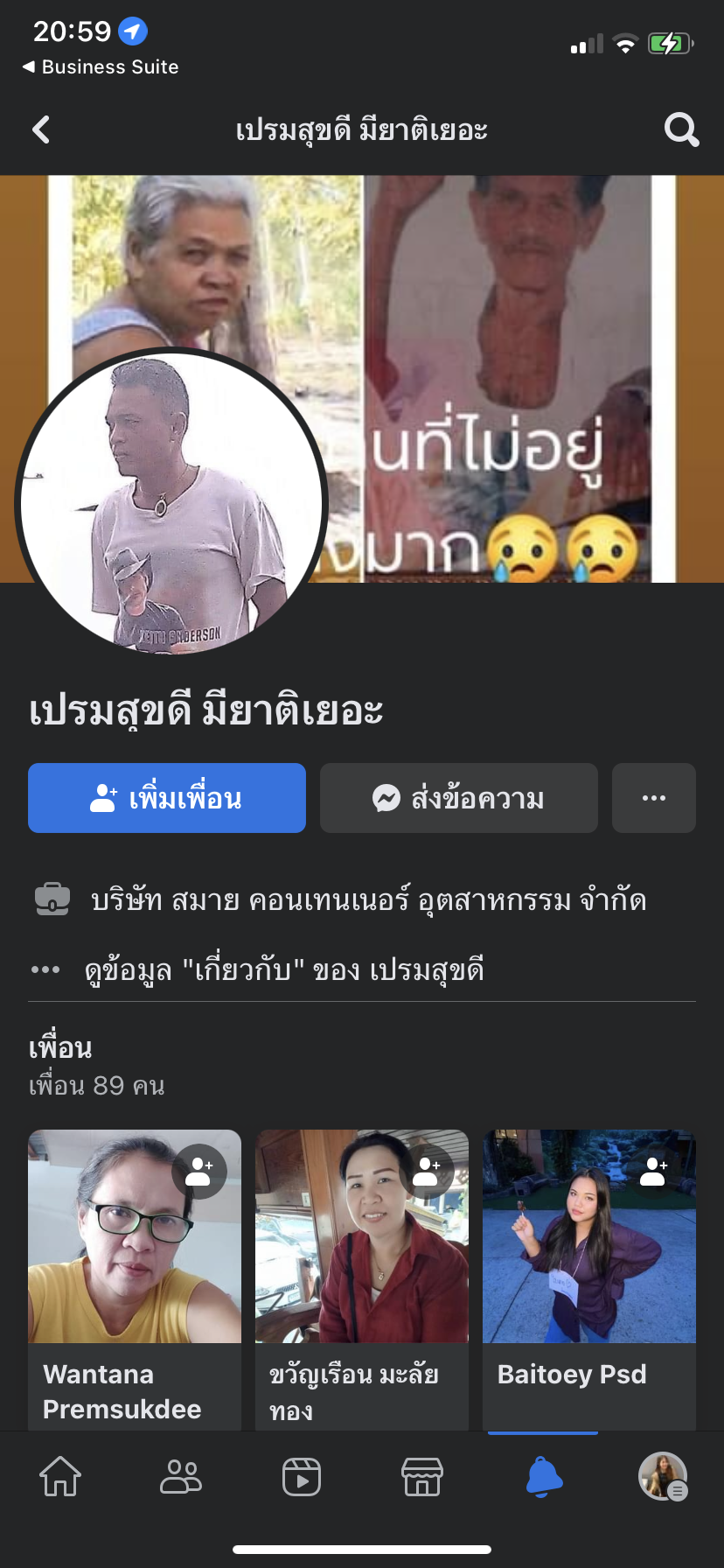Go back using the top-left arrow
This screenshot has height=1568, width=724.
coord(41,130)
